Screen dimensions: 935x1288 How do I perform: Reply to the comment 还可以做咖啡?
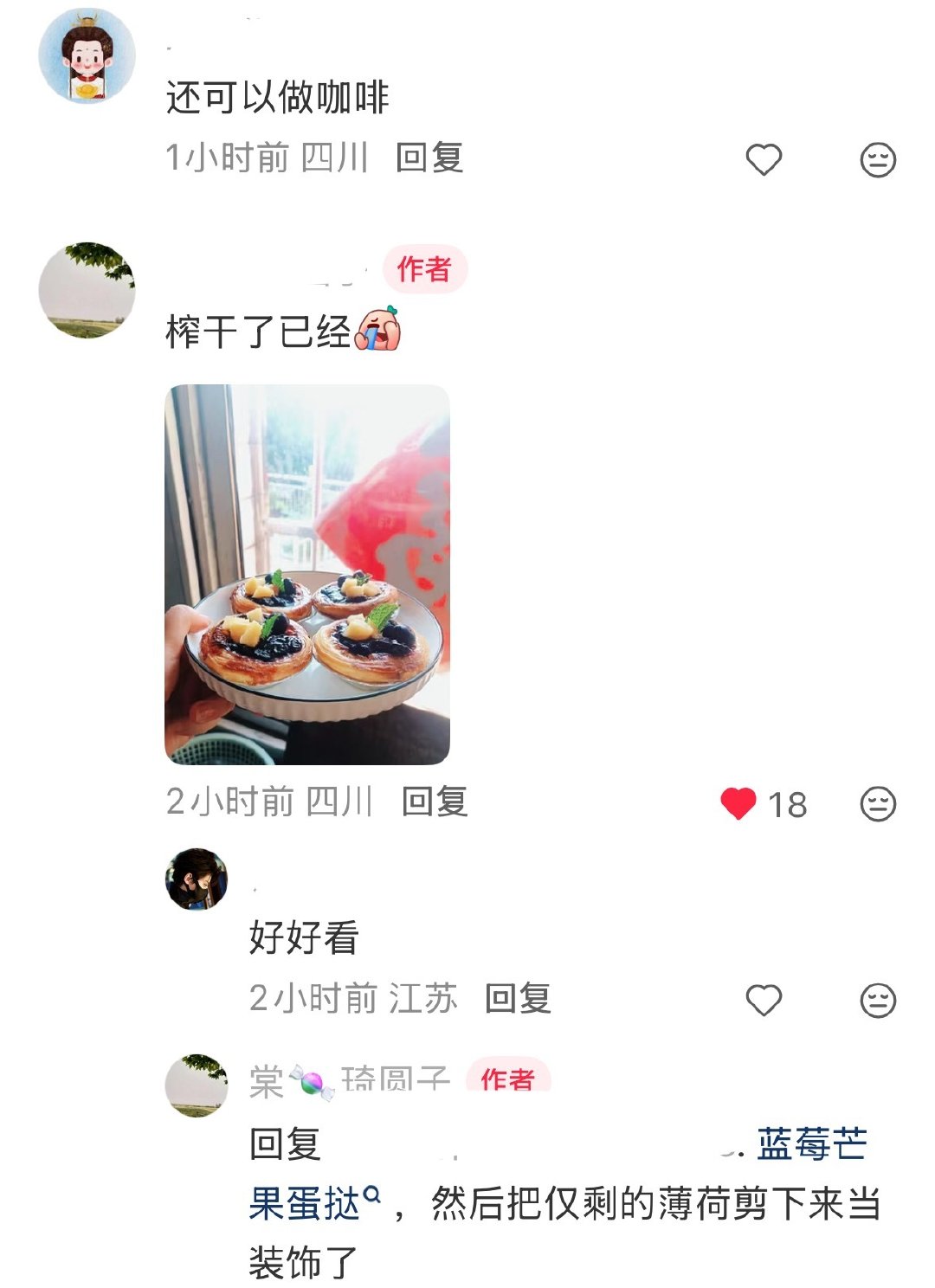[x=429, y=158]
